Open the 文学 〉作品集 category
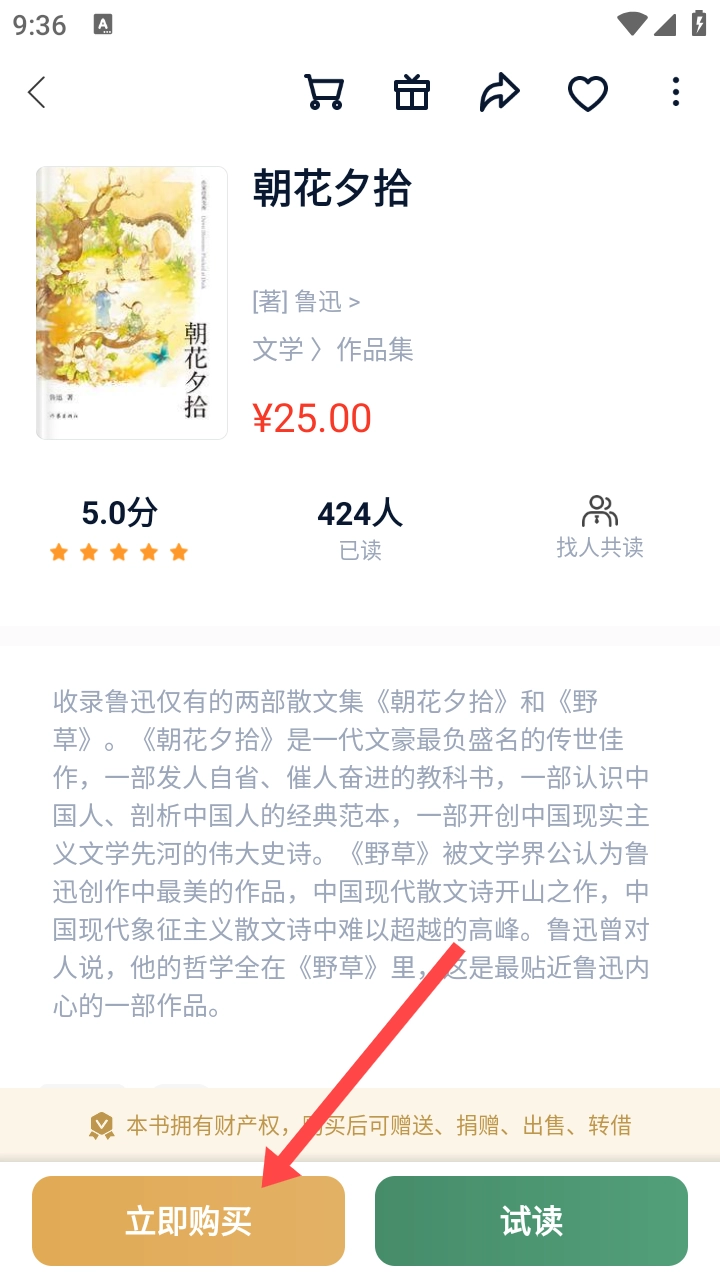 pyautogui.click(x=333, y=350)
